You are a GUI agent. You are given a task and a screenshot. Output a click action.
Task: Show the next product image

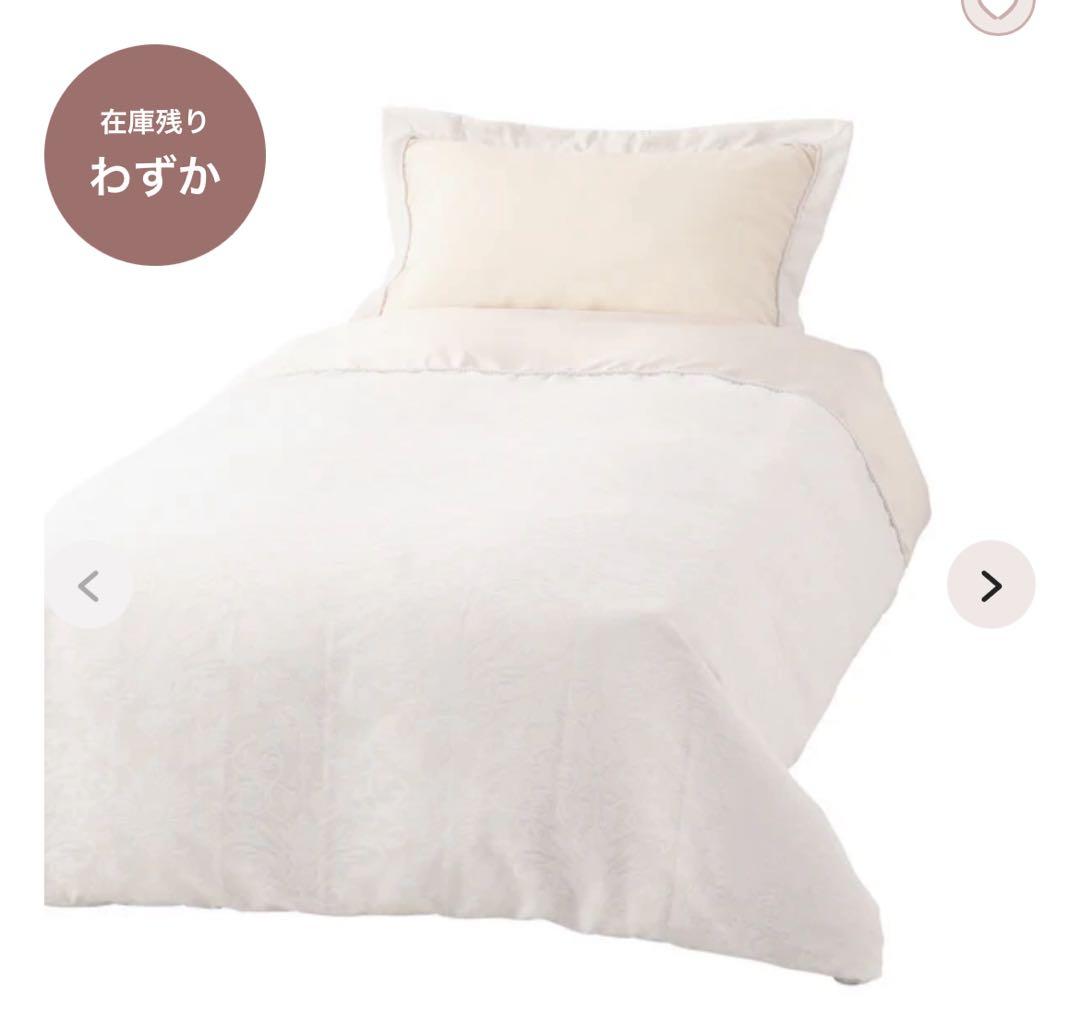click(990, 585)
